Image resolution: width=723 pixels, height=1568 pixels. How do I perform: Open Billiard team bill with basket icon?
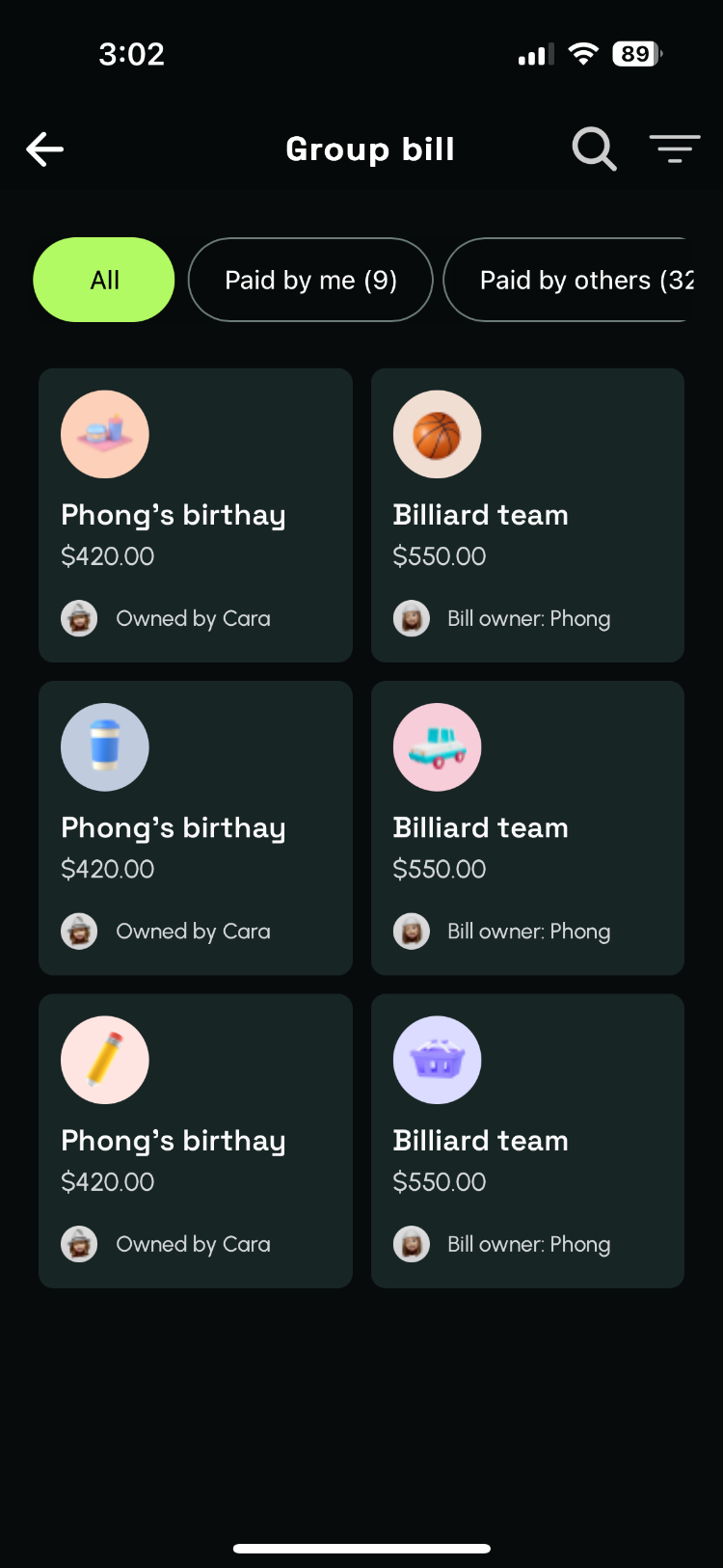527,1141
